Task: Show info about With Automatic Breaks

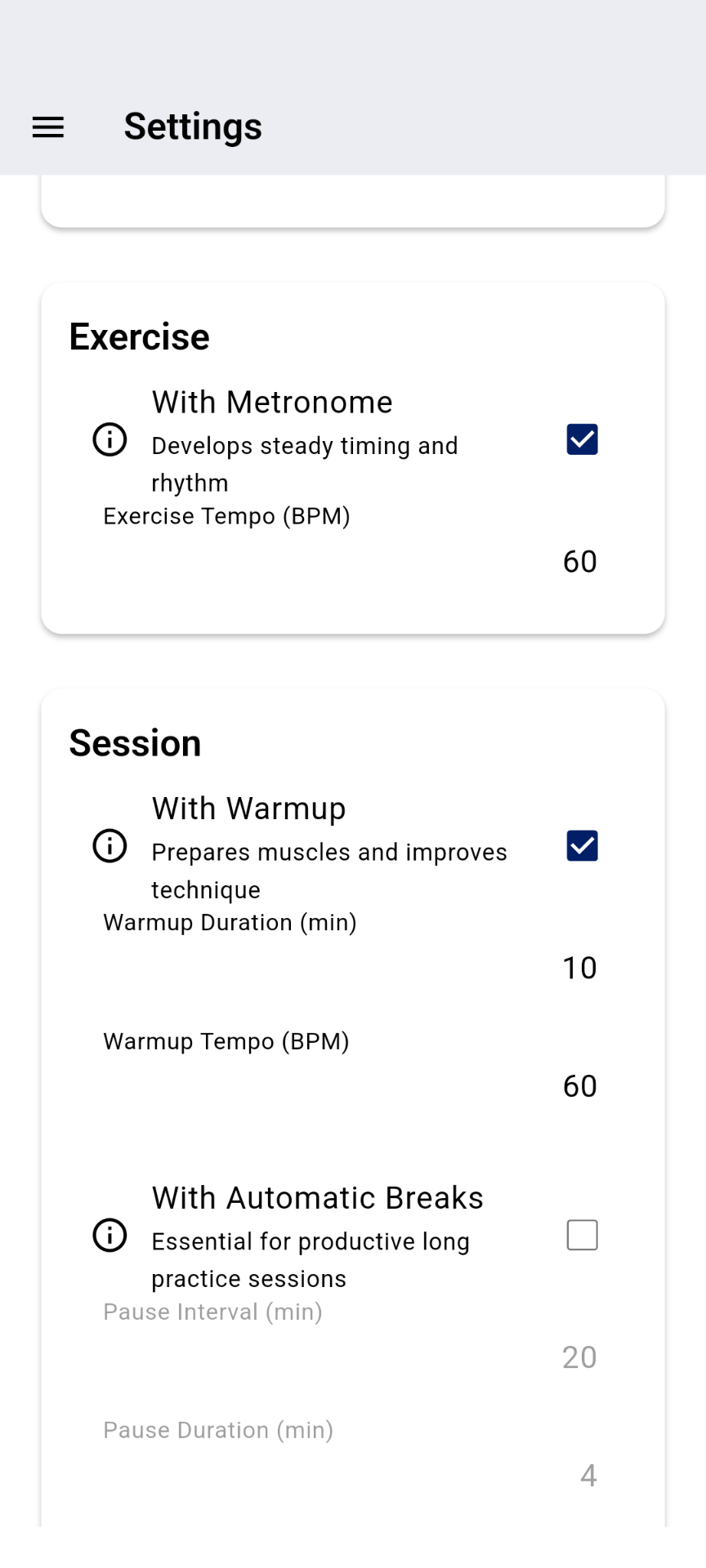Action: coord(109,1236)
